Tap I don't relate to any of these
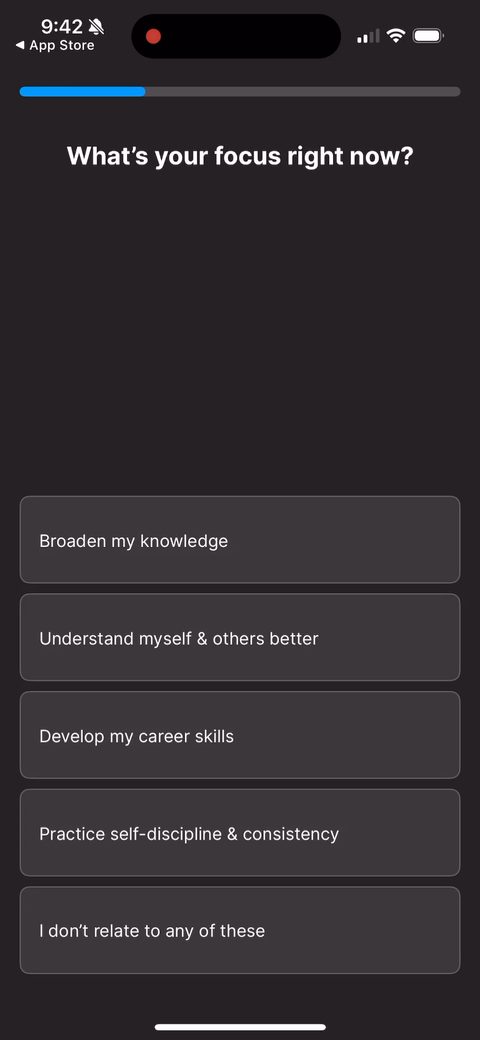This screenshot has width=480, height=1040. pyautogui.click(x=240, y=930)
